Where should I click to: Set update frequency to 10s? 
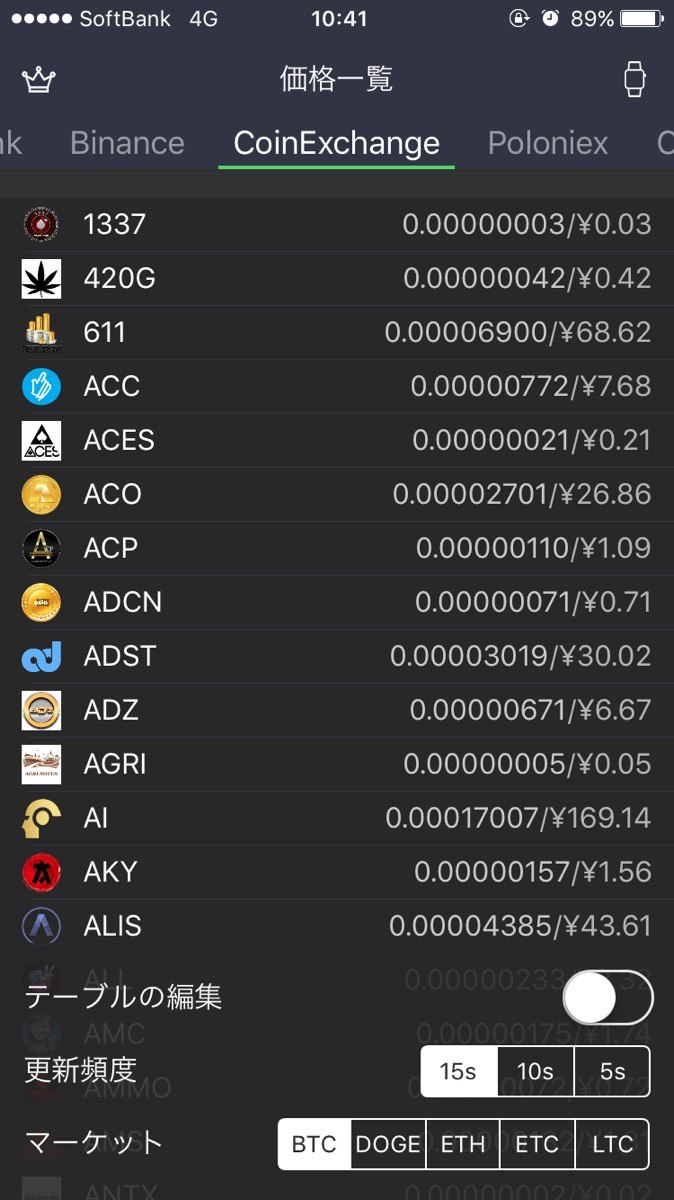click(x=535, y=1072)
